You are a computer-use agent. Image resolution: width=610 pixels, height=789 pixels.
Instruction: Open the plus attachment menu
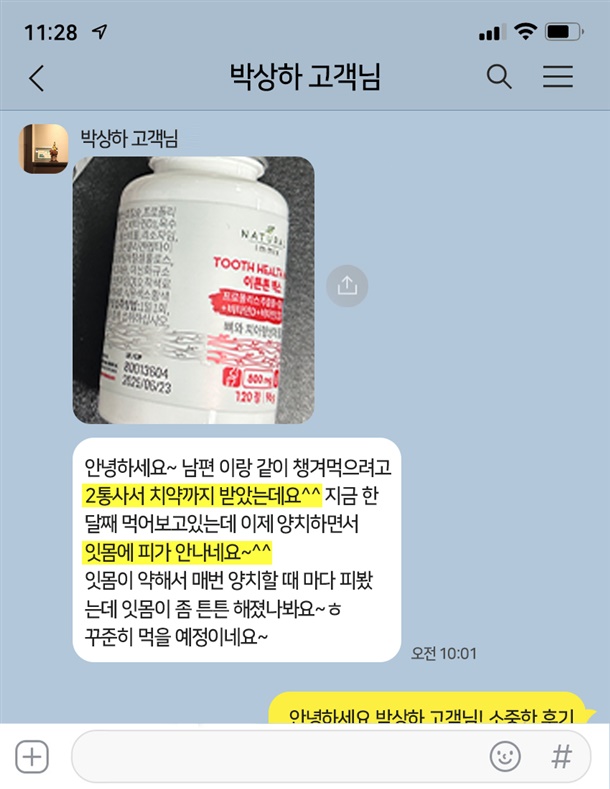(32, 757)
